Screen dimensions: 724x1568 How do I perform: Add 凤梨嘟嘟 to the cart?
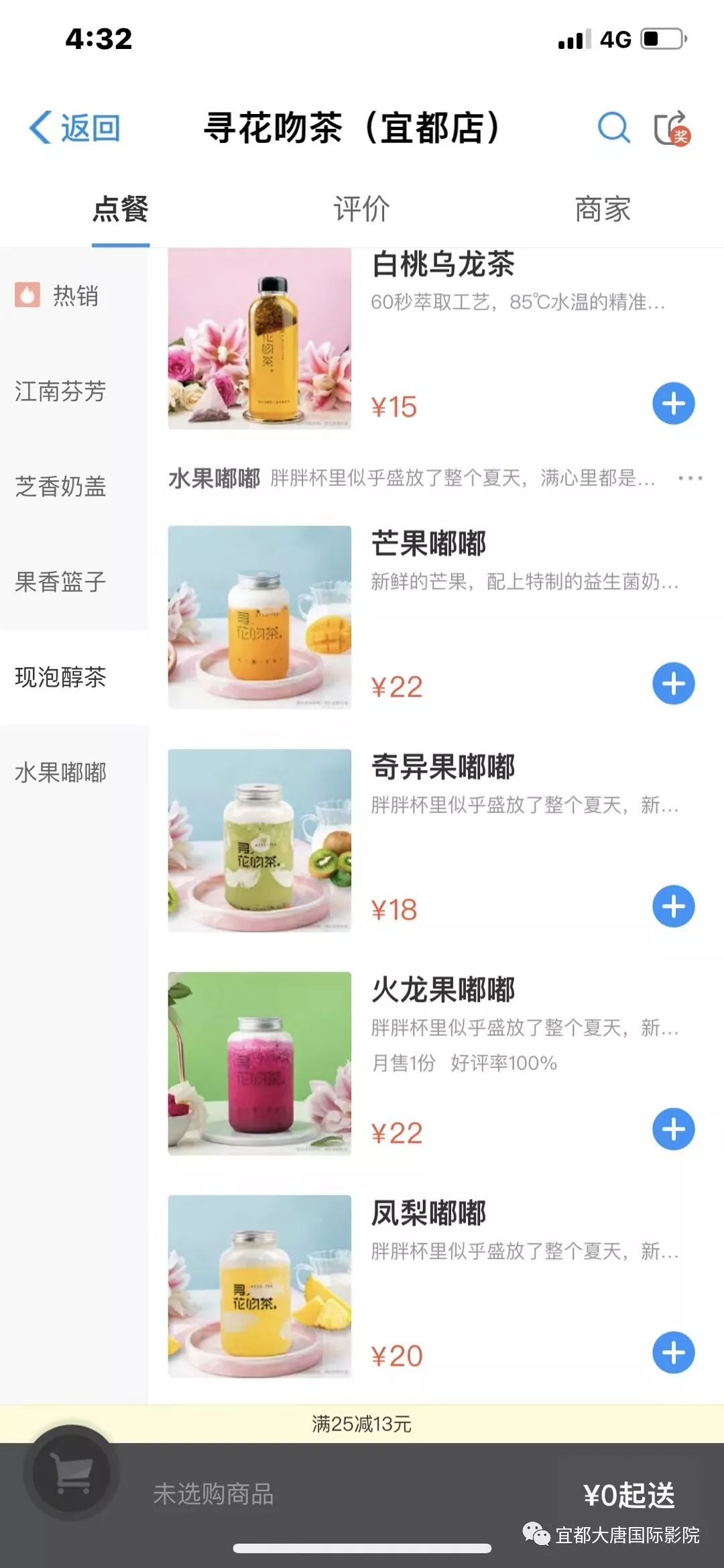[673, 1353]
